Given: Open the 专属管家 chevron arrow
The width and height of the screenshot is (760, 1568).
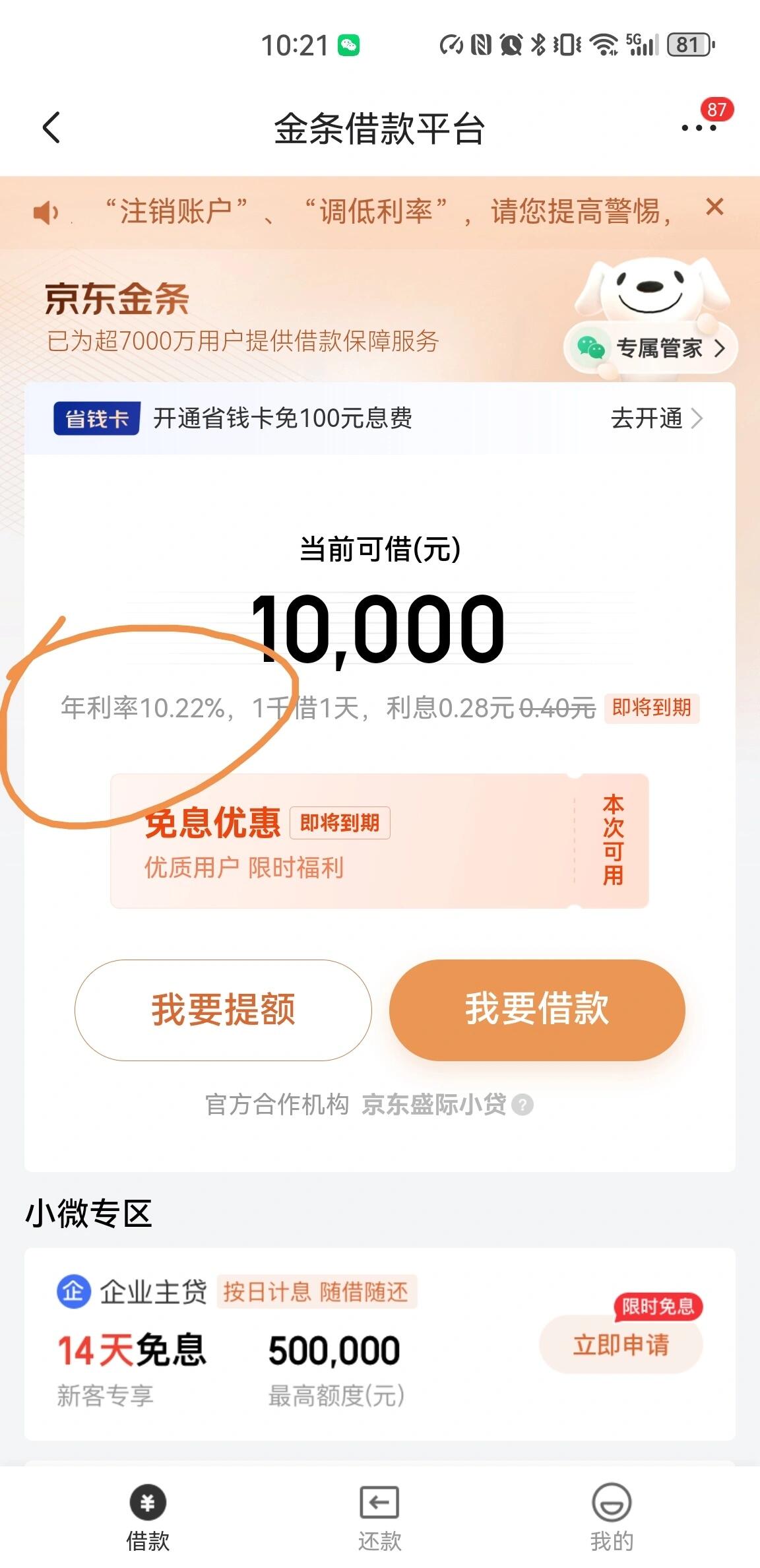Looking at the screenshot, I should 720,348.
